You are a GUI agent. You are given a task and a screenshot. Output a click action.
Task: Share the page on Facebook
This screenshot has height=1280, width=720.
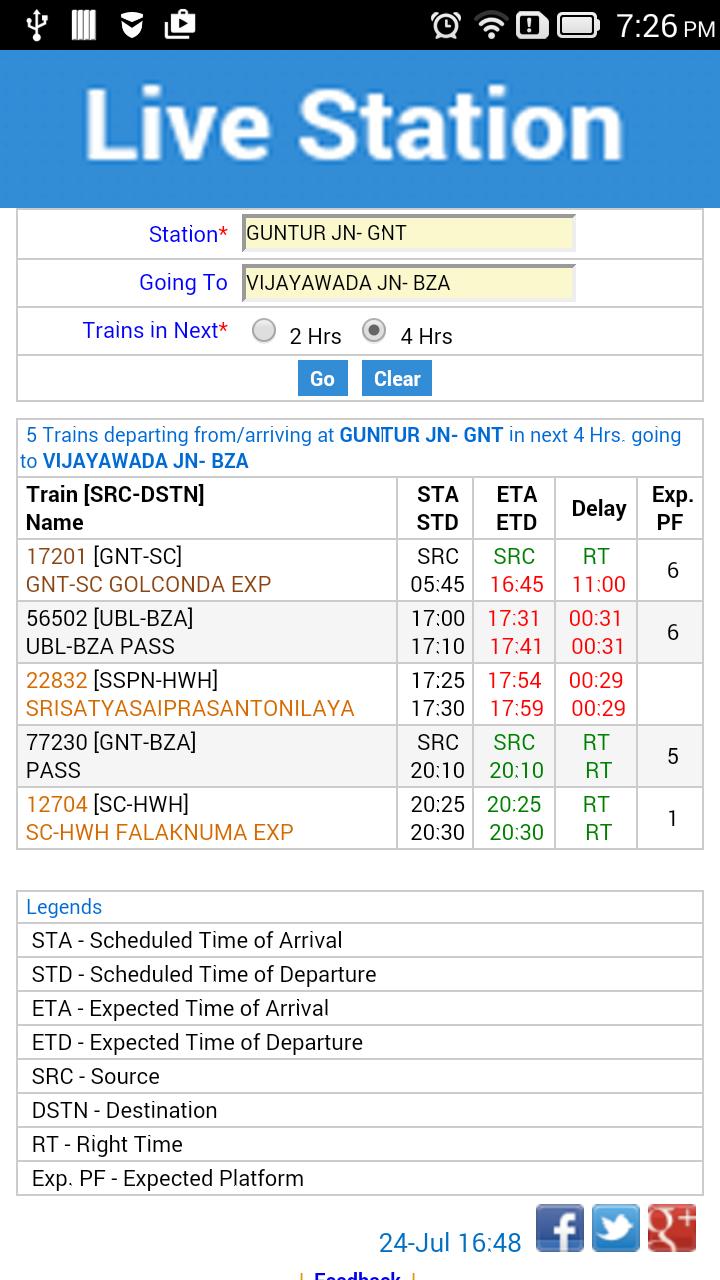click(x=560, y=1228)
